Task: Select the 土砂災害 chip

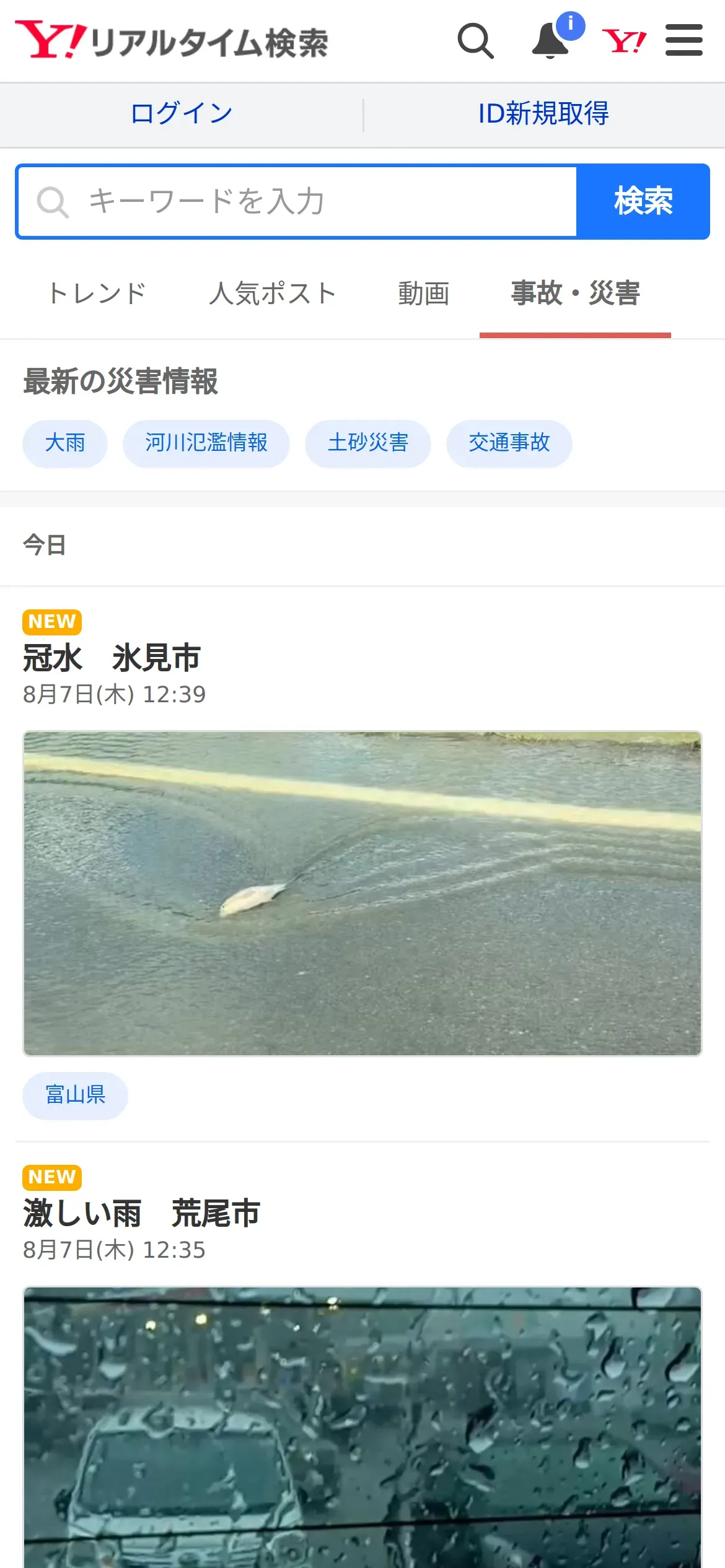Action: [368, 443]
